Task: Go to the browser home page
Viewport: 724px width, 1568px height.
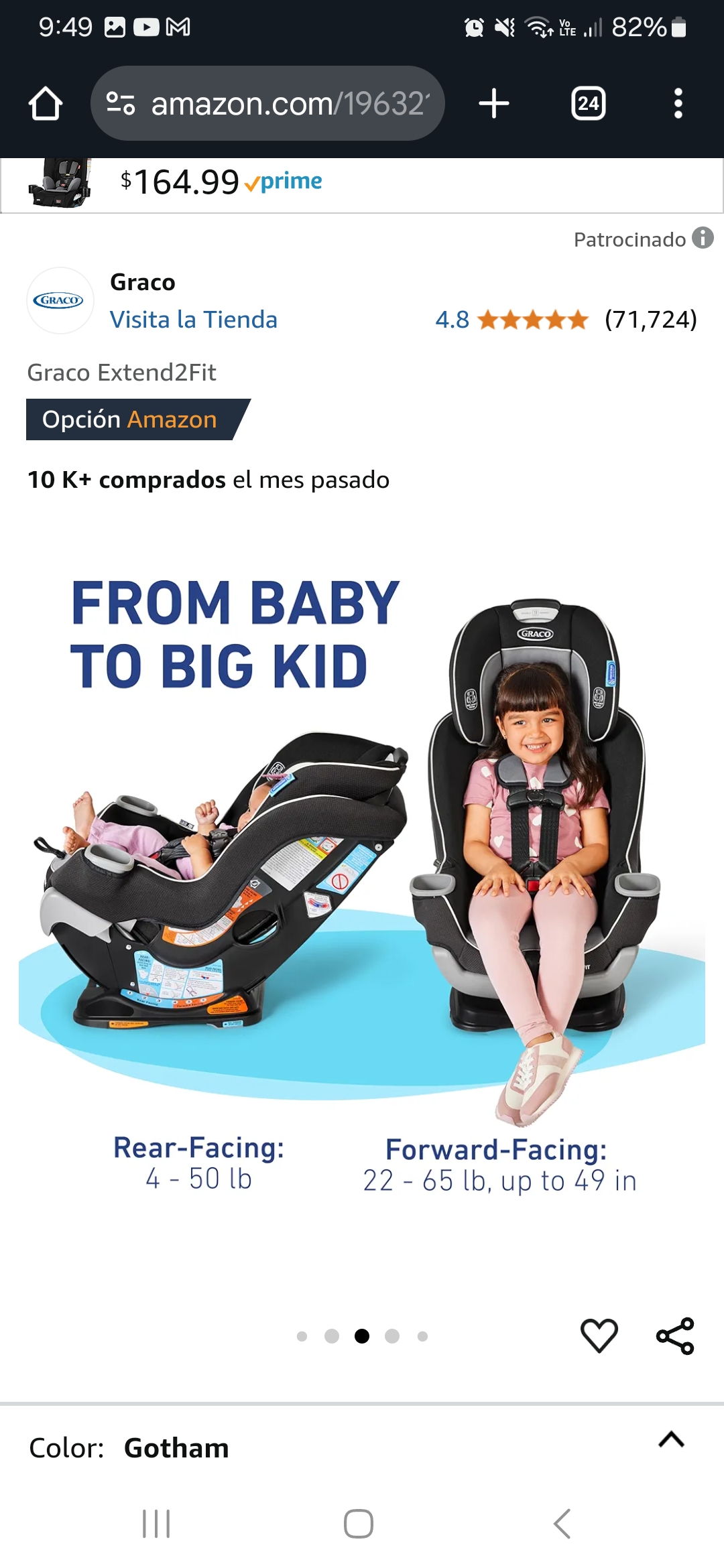Action: tap(46, 104)
